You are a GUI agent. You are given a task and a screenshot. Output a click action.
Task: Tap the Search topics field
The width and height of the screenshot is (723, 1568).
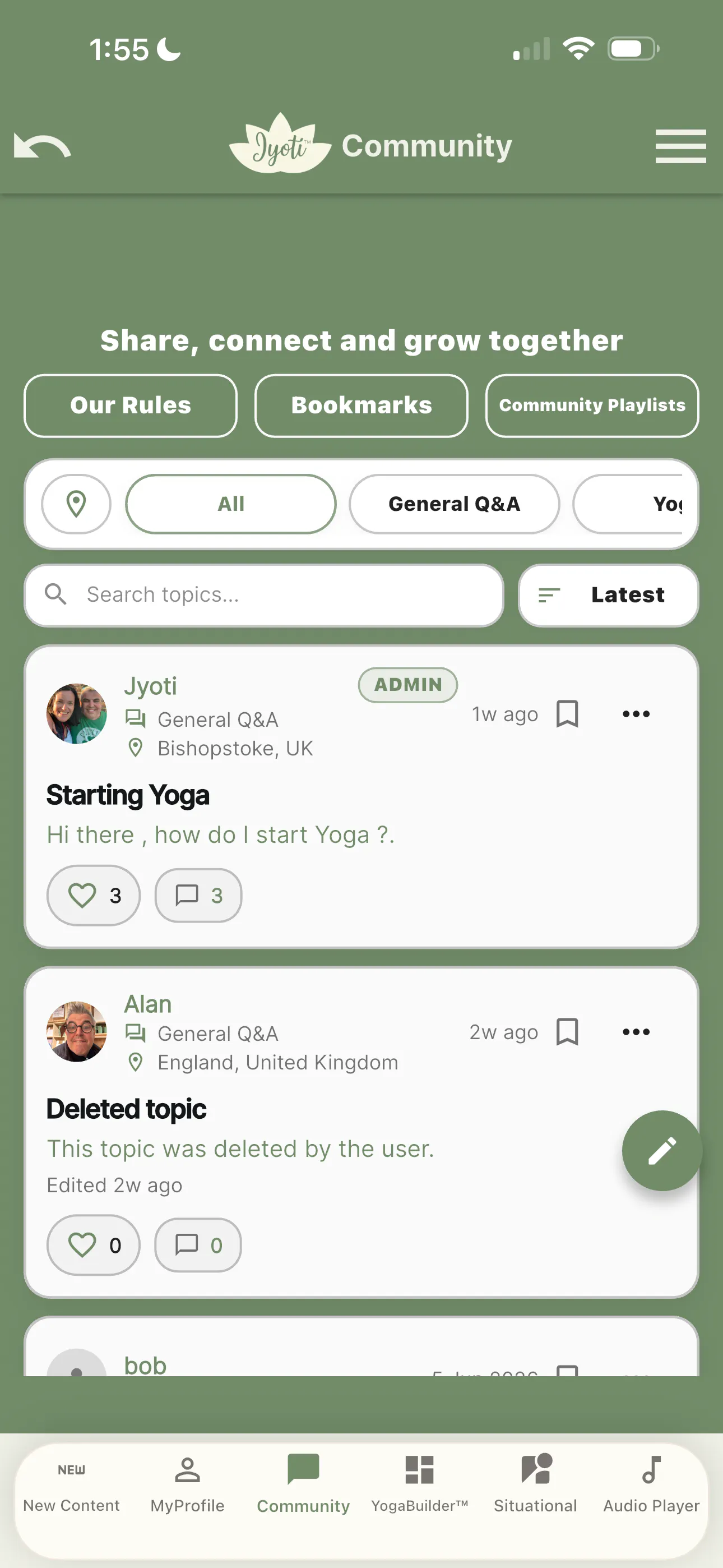point(264,594)
